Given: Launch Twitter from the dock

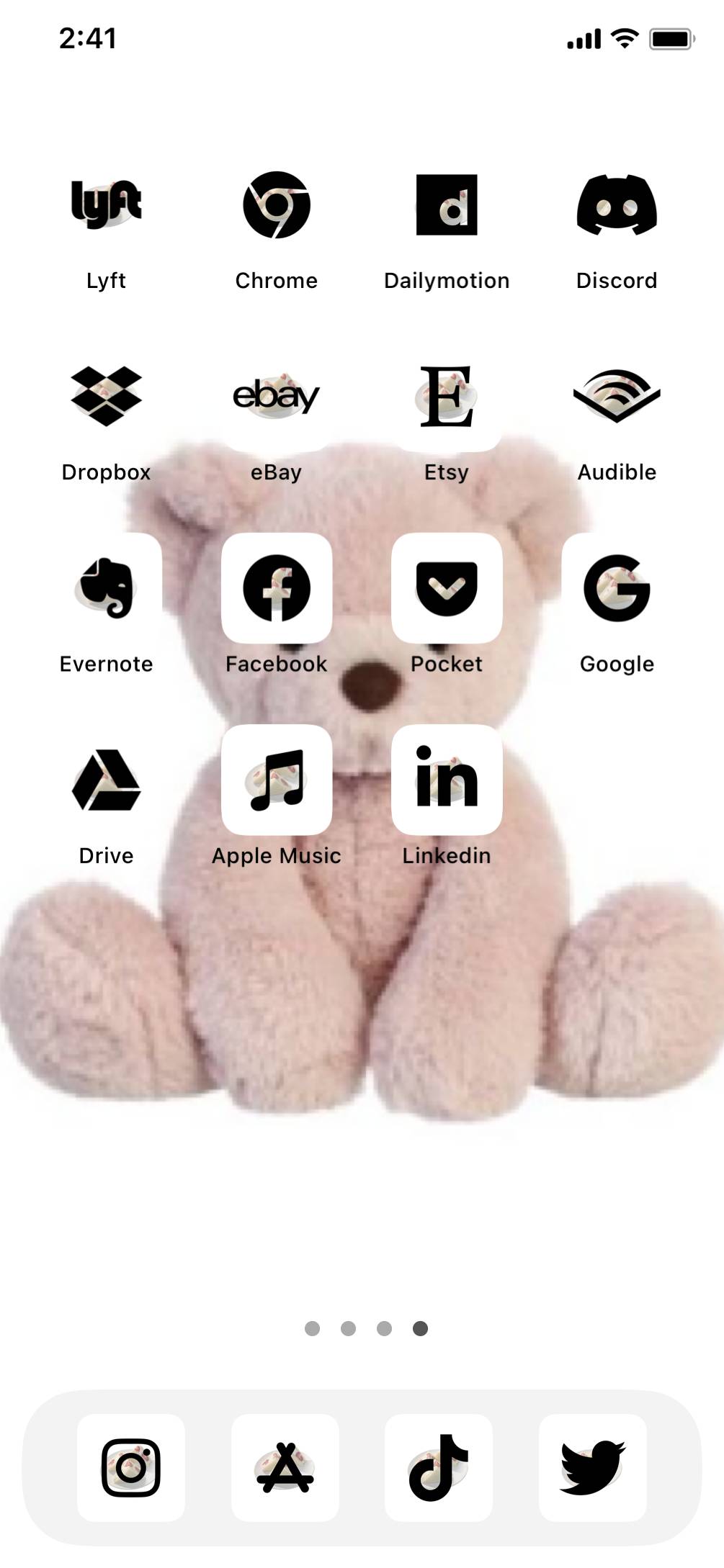Looking at the screenshot, I should click(x=593, y=1467).
